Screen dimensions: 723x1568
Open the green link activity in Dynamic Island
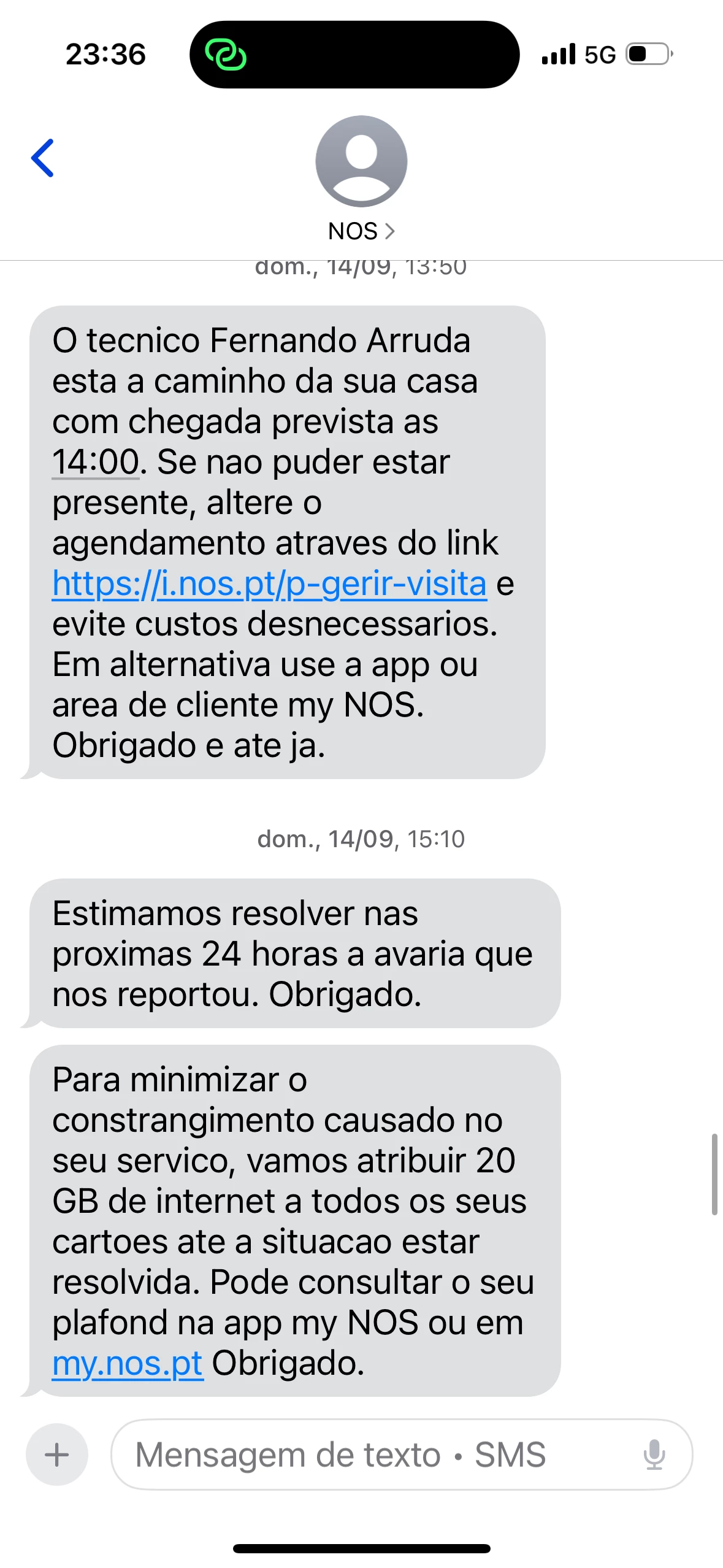(x=226, y=55)
